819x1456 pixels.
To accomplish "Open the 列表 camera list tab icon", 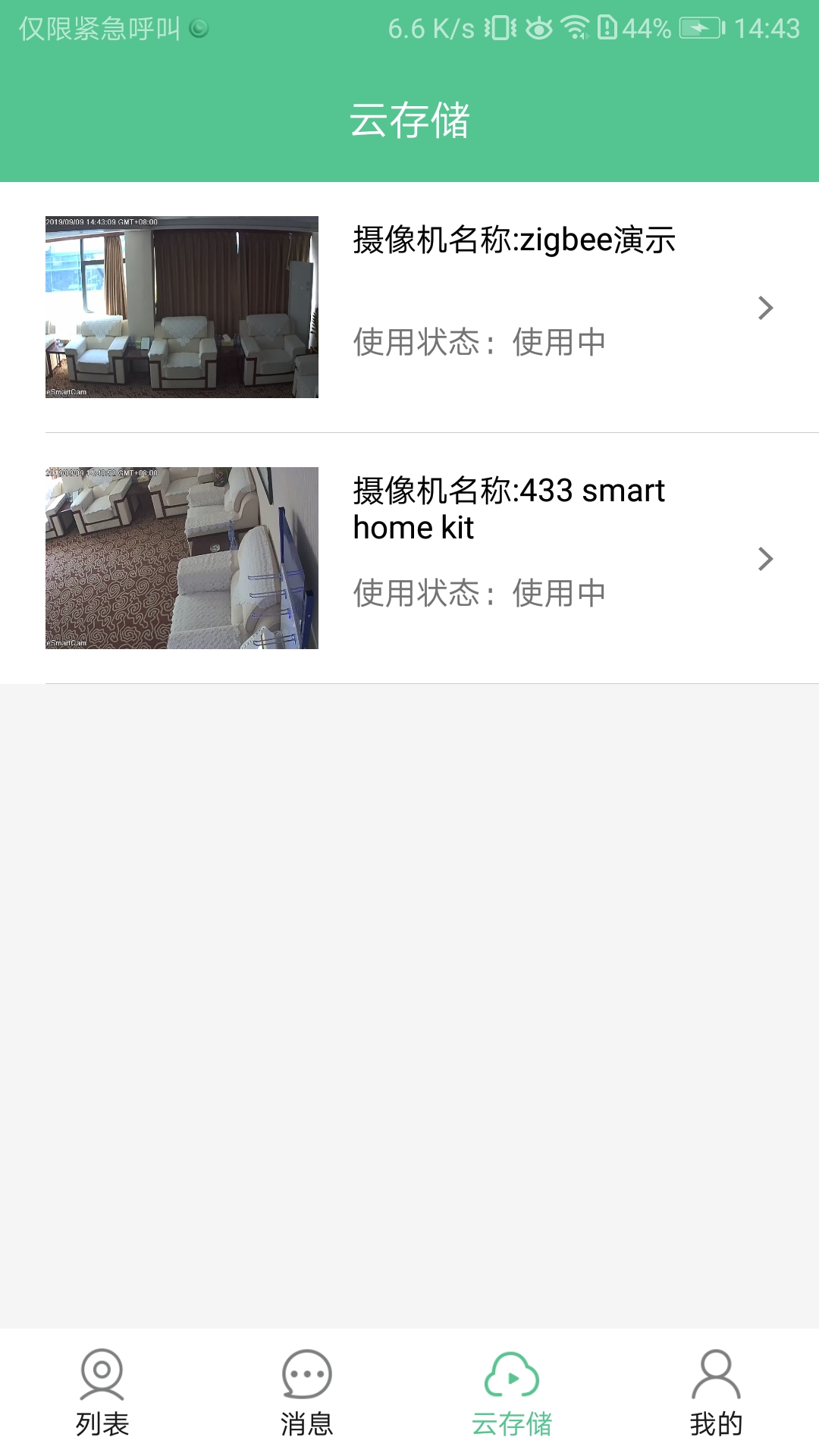I will tap(100, 1382).
